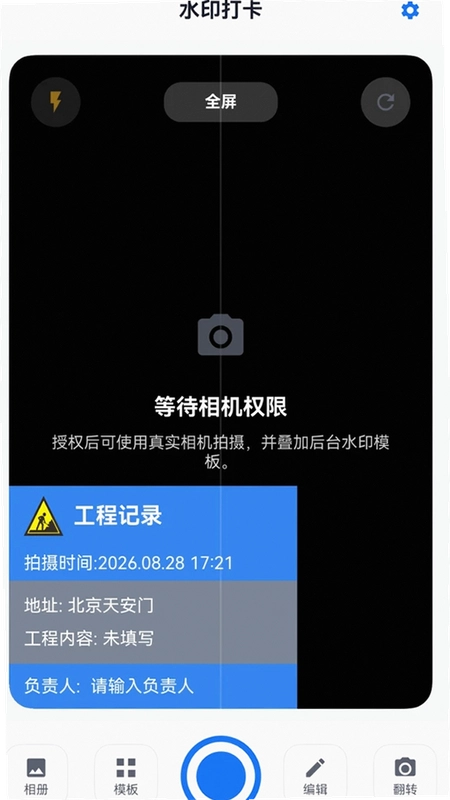Image resolution: width=450 pixels, height=800 pixels.
Task: Tap the refresh circular arrow icon
Action: pyautogui.click(x=385, y=102)
